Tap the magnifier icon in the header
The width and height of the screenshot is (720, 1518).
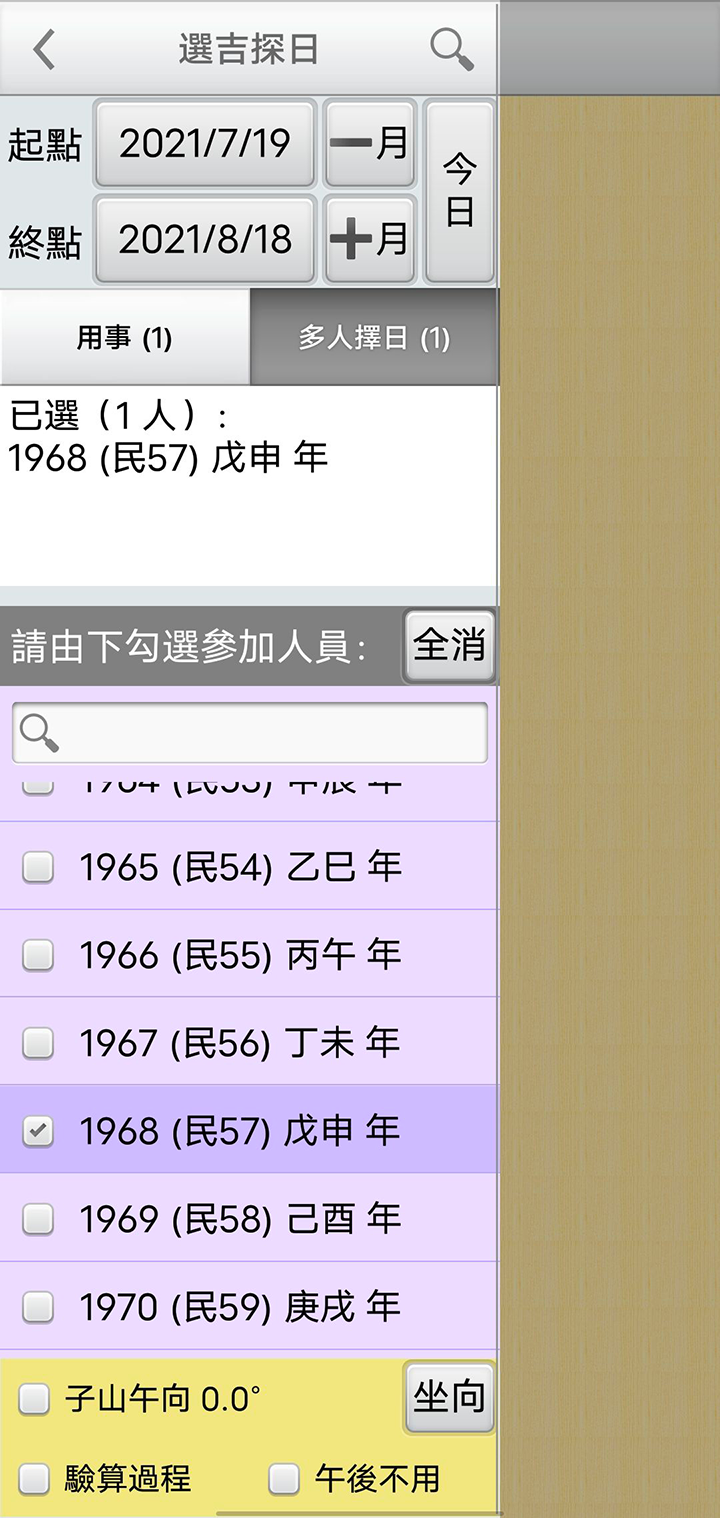pos(451,49)
